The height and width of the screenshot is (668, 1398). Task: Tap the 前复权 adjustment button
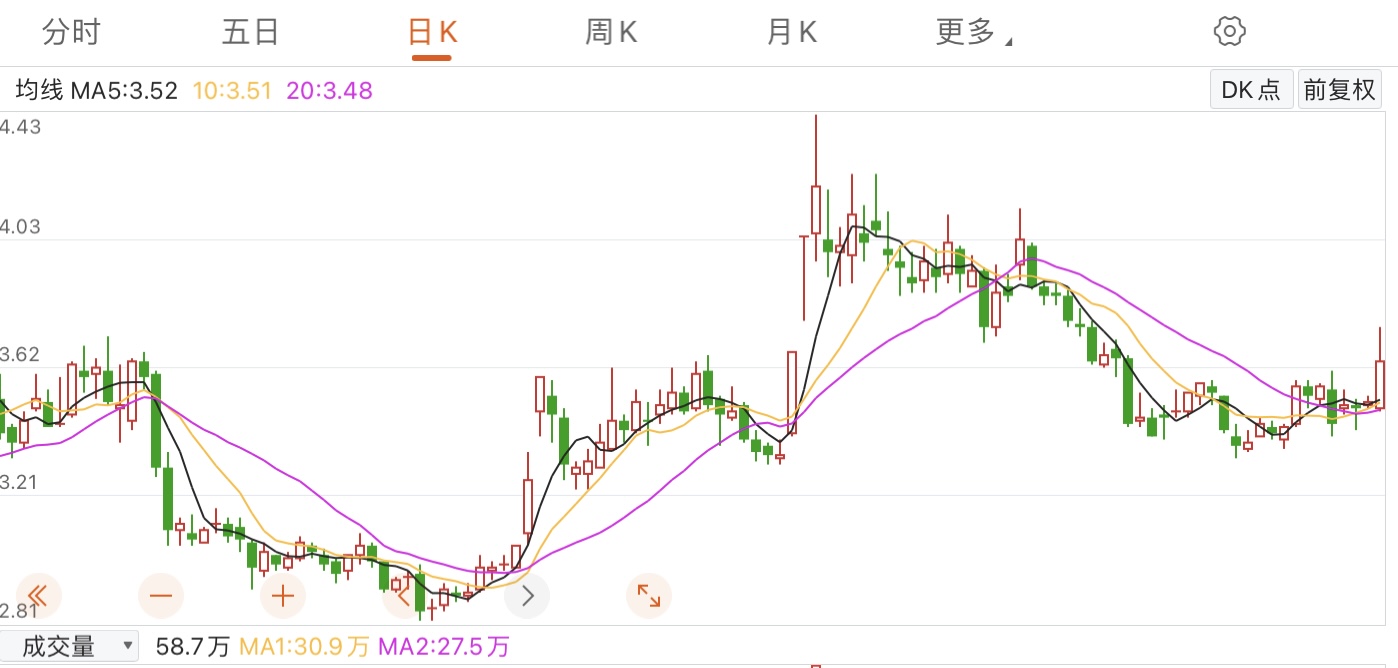pos(1340,90)
